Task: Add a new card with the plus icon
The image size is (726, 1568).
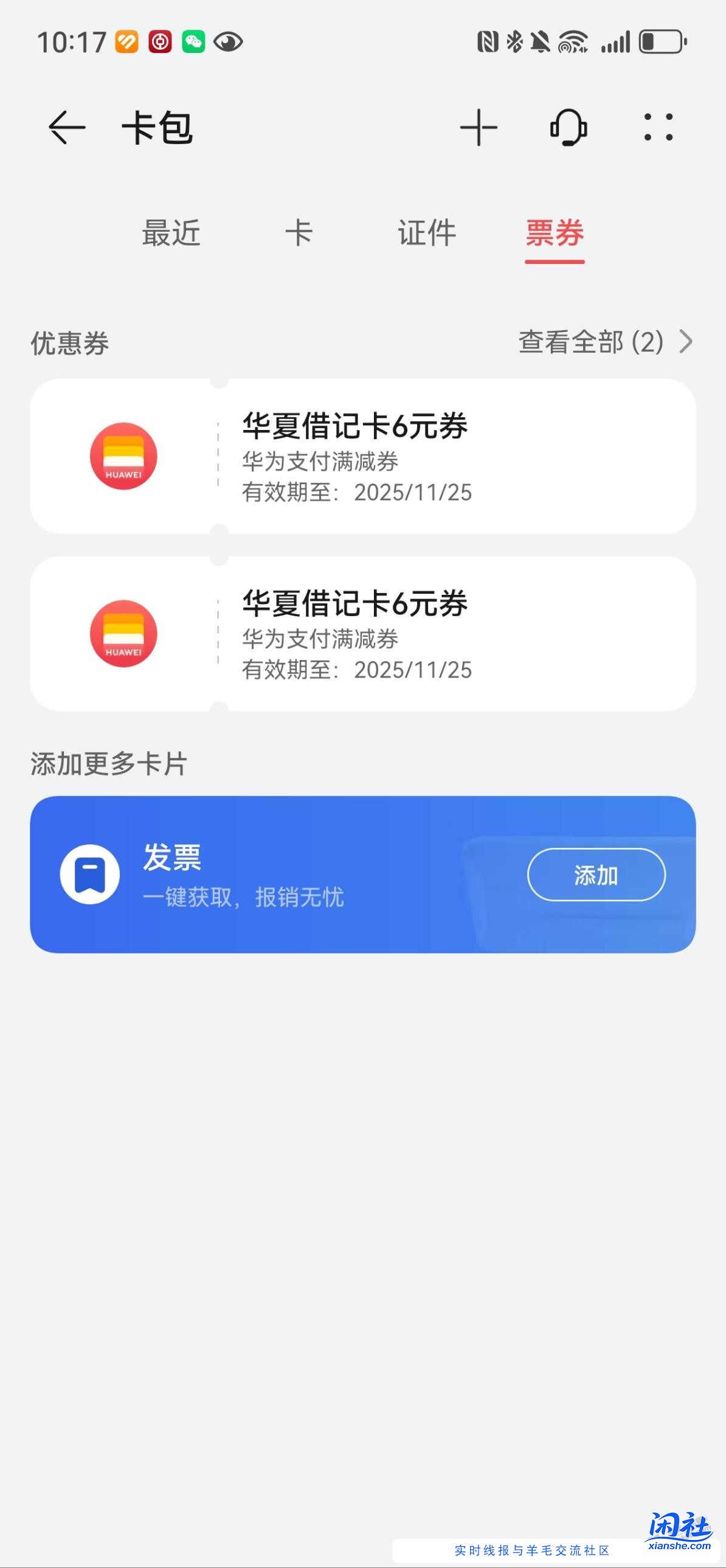Action: coord(479,128)
